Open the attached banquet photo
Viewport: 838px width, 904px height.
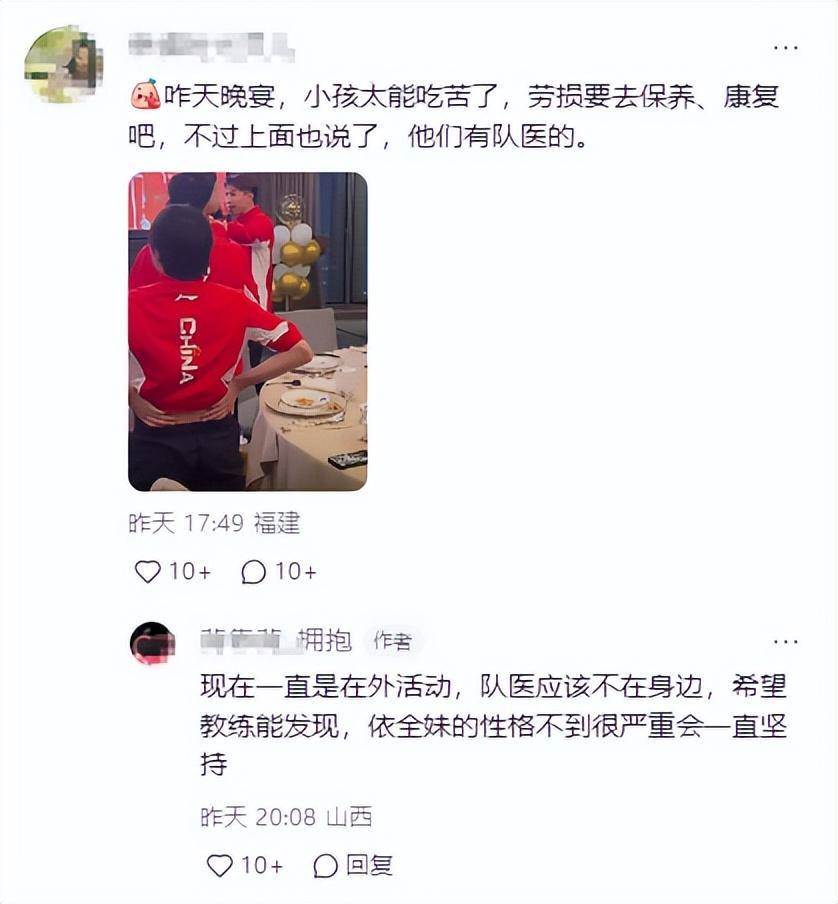pyautogui.click(x=247, y=331)
